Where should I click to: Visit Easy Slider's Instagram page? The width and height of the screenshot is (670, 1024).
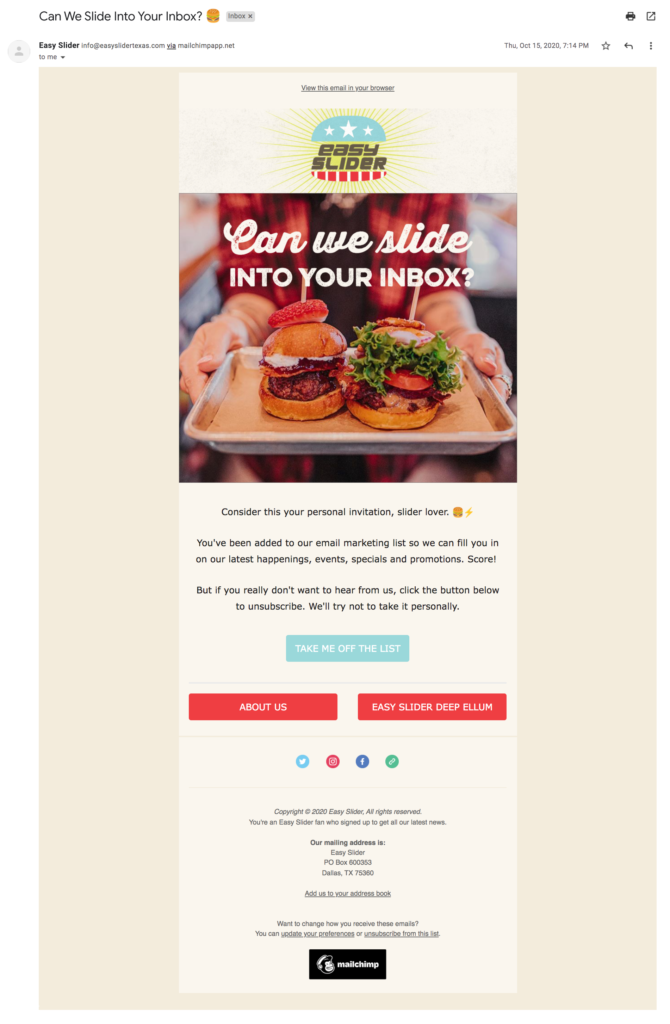[333, 761]
